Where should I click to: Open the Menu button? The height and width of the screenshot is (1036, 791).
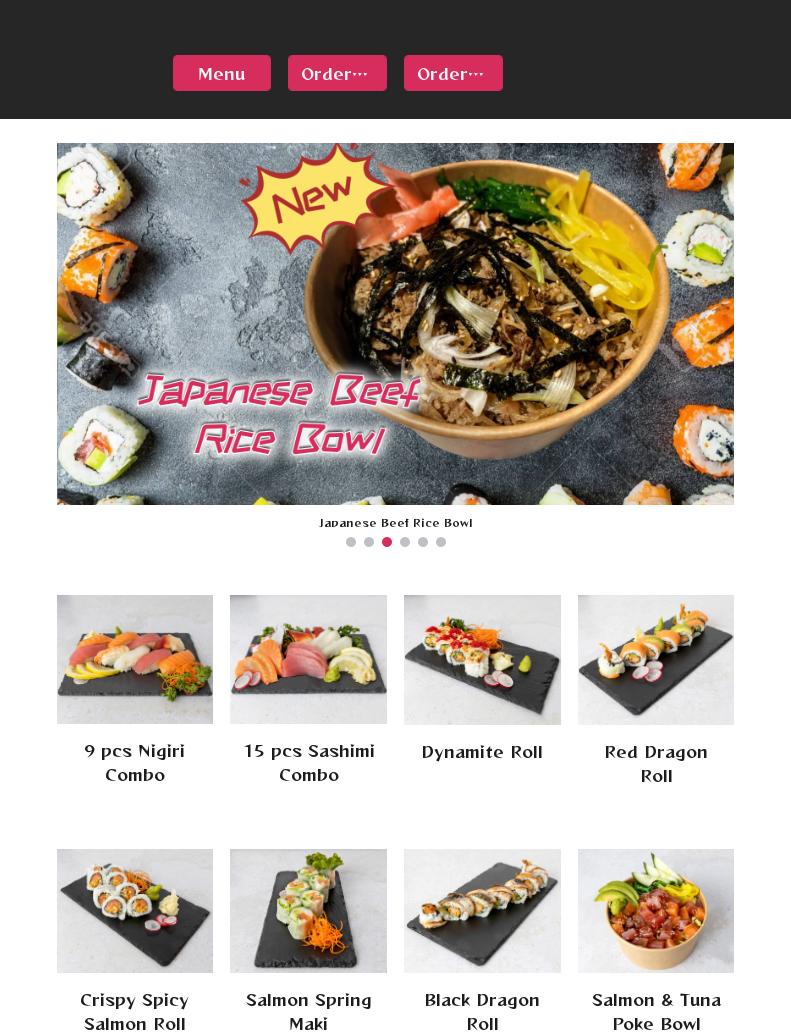coord(221,73)
